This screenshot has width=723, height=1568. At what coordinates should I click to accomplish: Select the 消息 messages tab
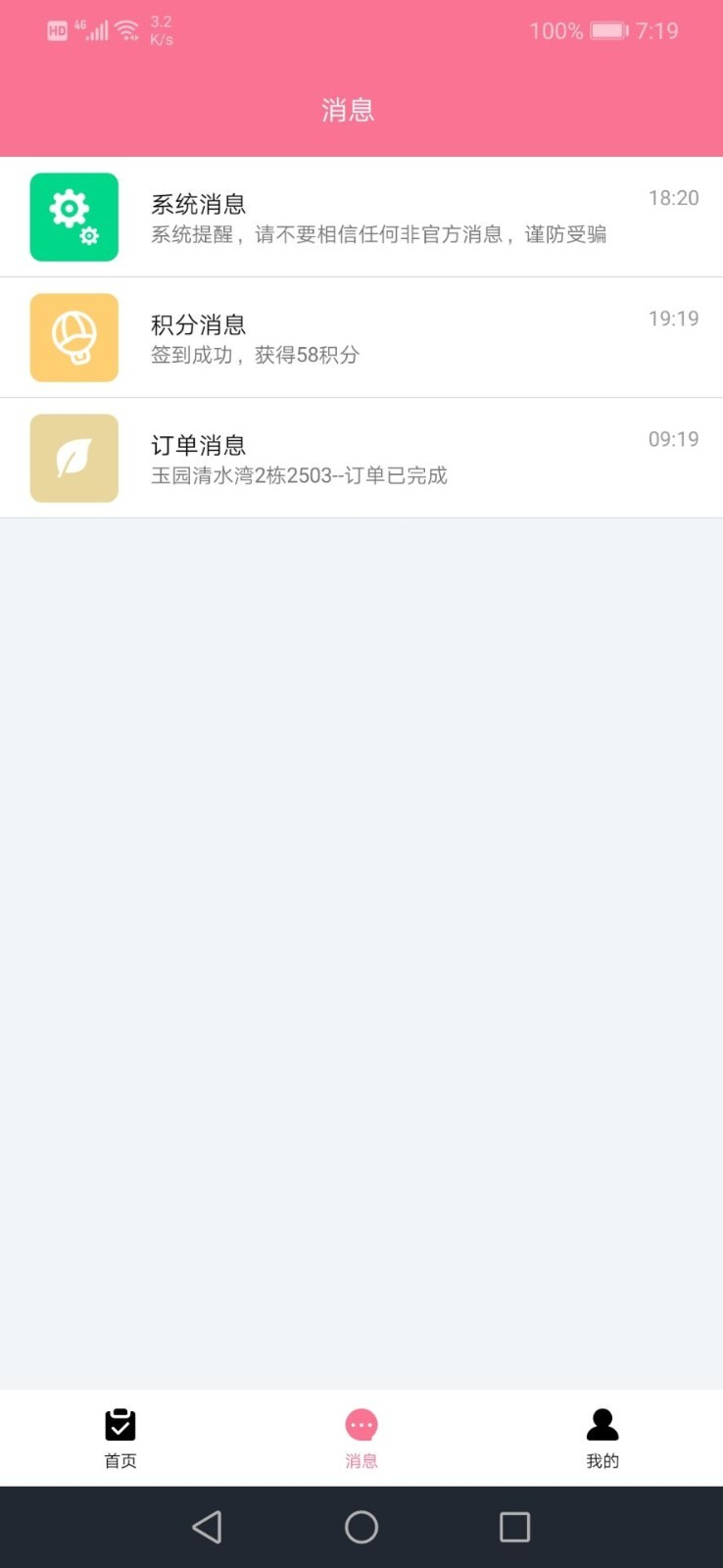click(x=361, y=1438)
